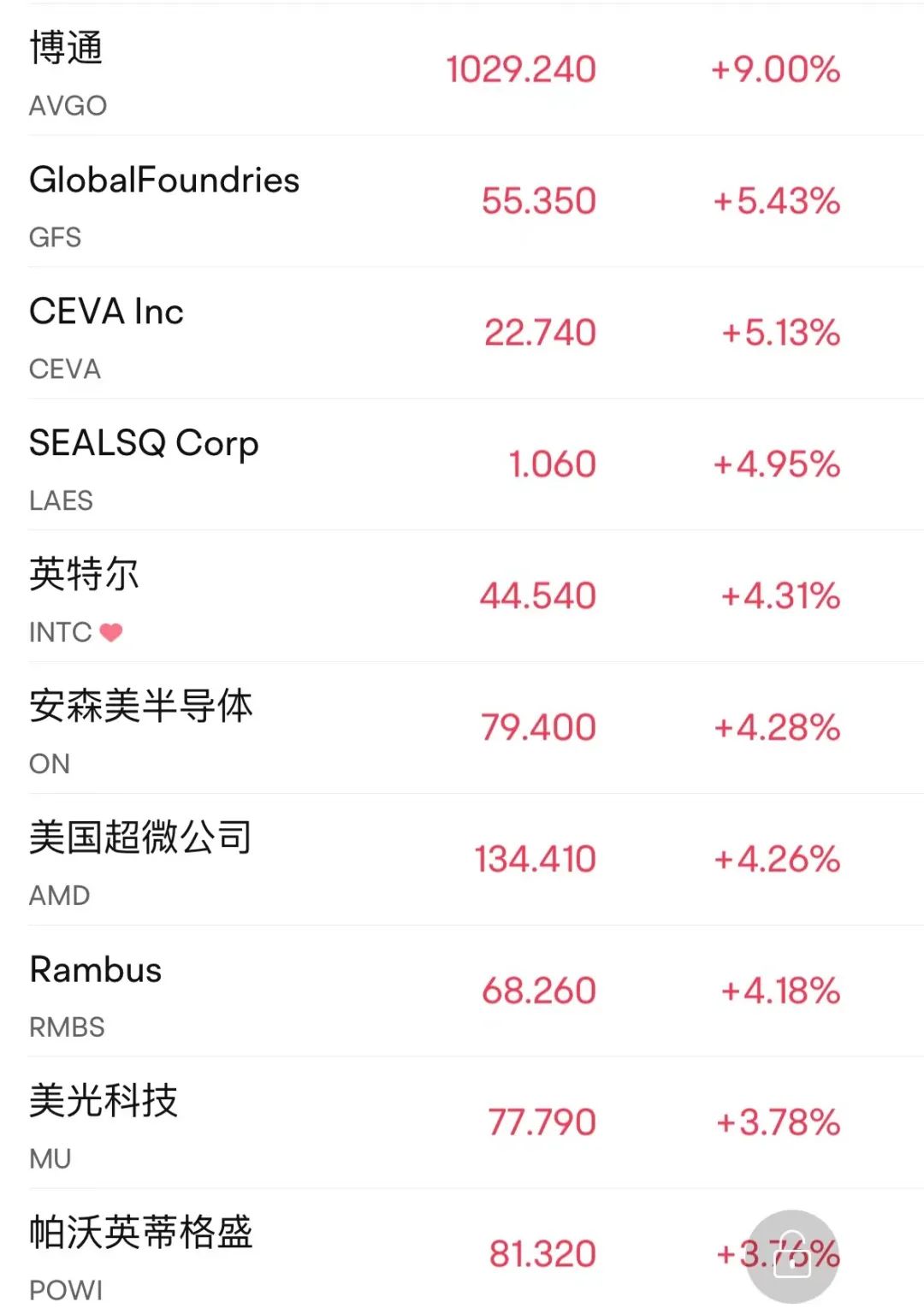The image size is (924, 1314).
Task: Tap Intel's +4.31% percentage value
Action: pyautogui.click(x=777, y=595)
